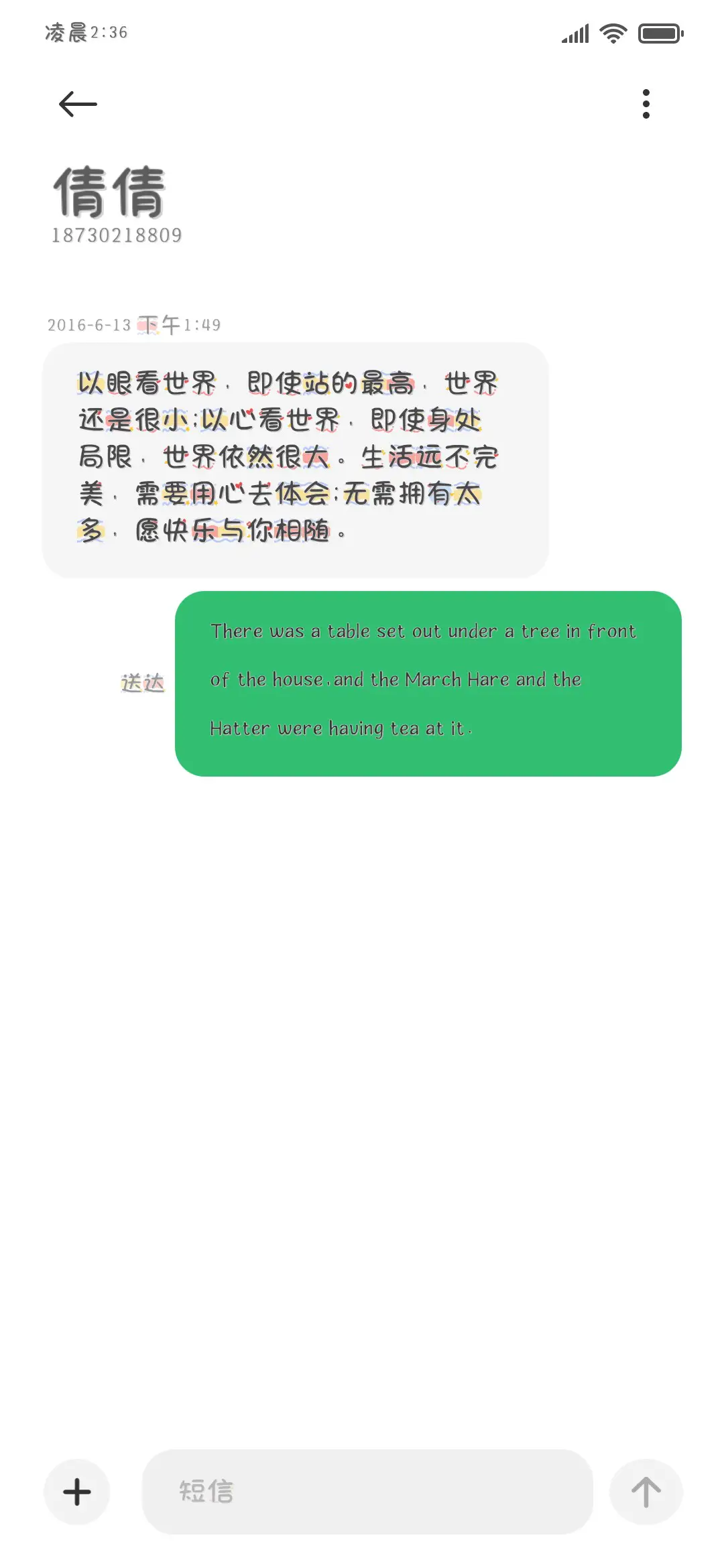Tap the 2016-6-13 message timestamp
Viewport: 724px width, 1568px height.
[x=92, y=324]
